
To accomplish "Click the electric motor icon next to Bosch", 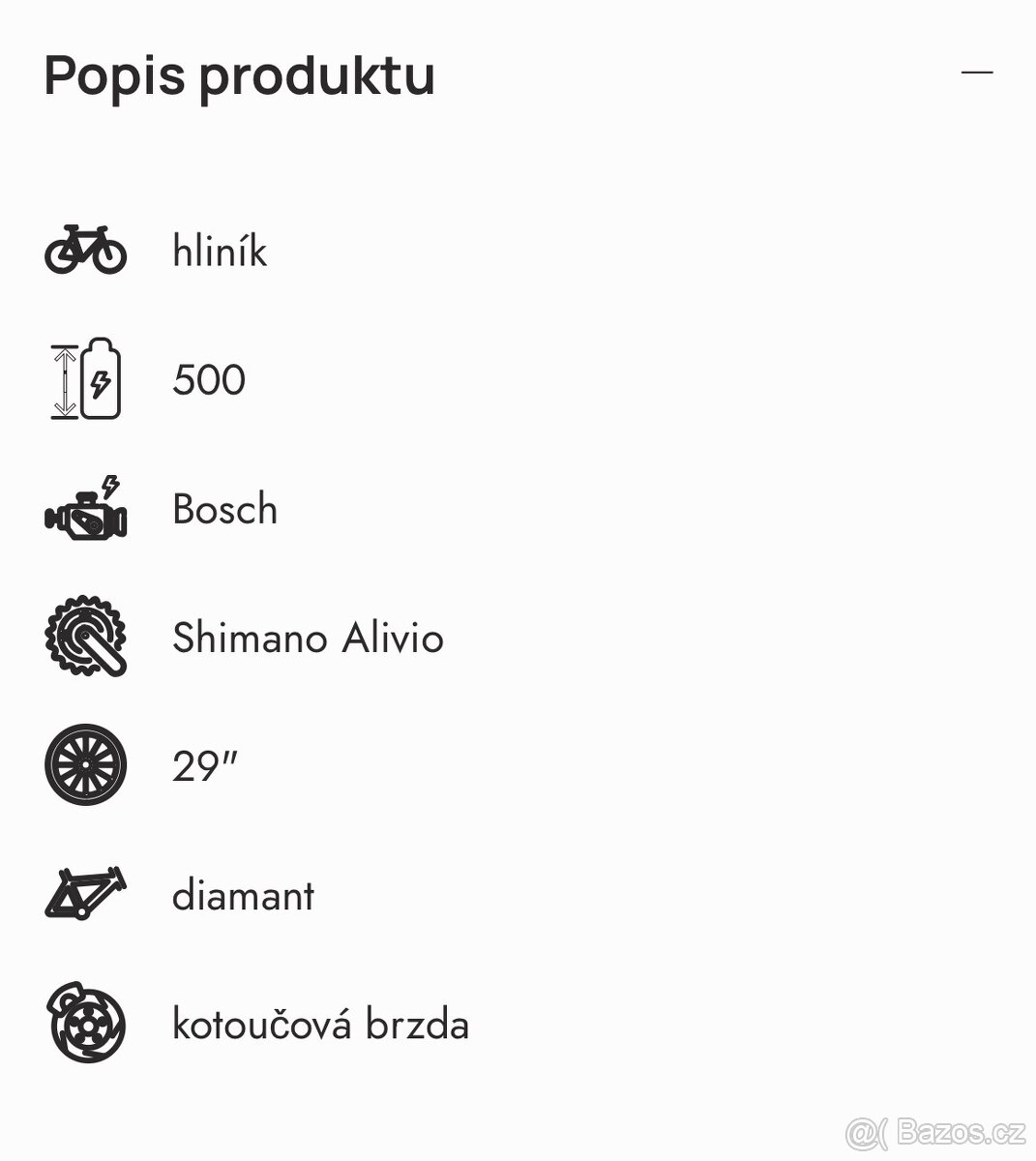I will pyautogui.click(x=85, y=510).
